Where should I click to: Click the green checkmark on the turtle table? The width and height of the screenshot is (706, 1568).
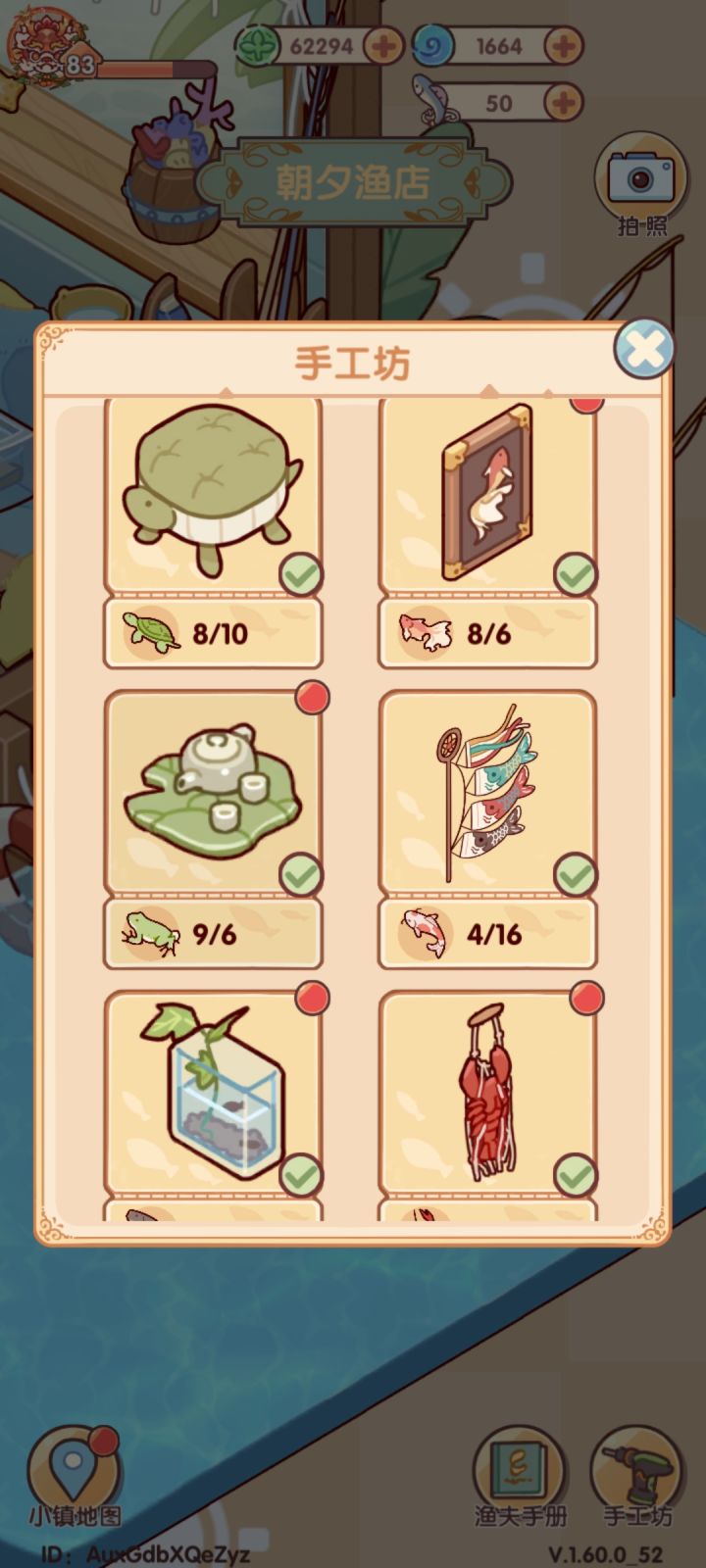click(x=302, y=574)
